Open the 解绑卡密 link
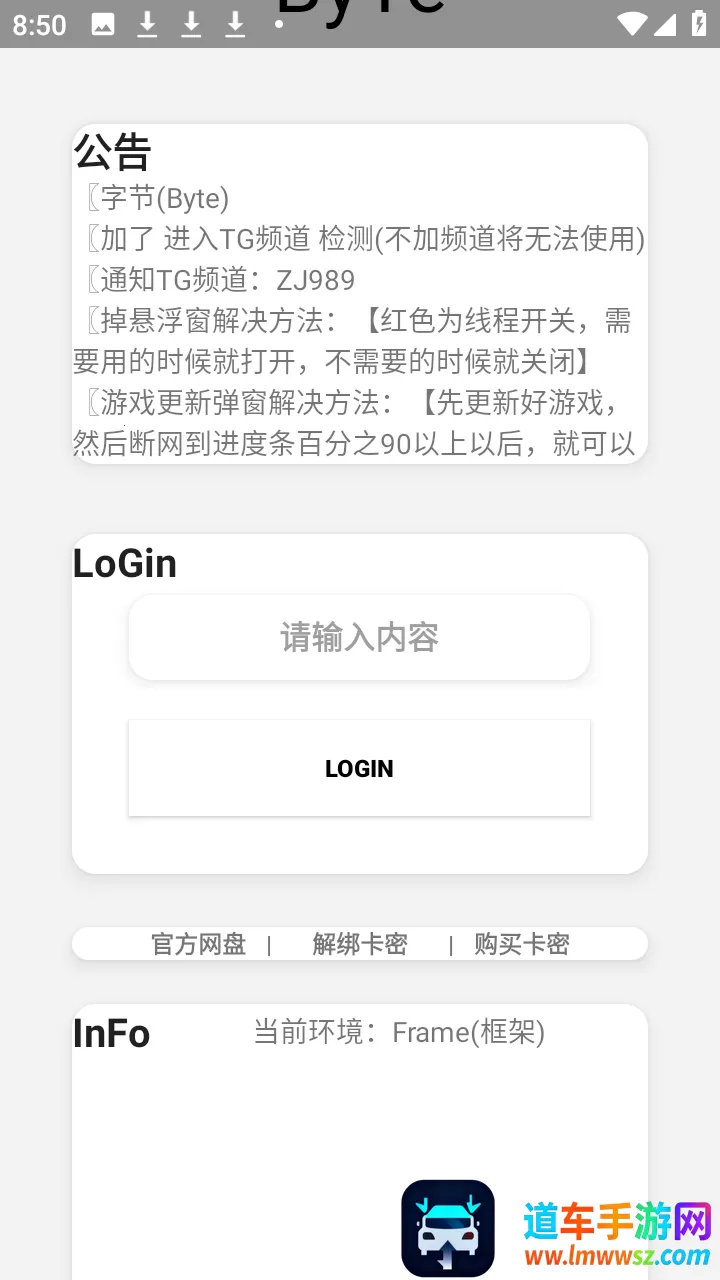Image resolution: width=720 pixels, height=1280 pixels. pos(360,944)
